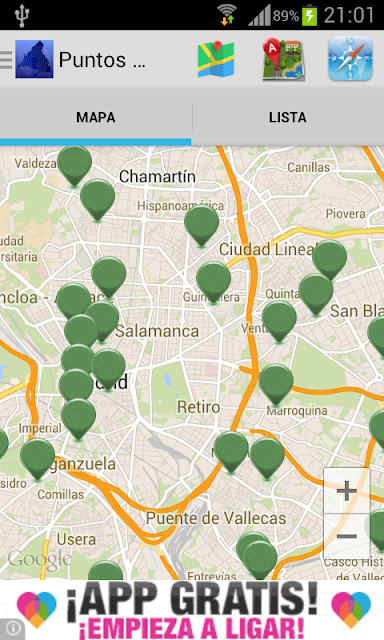The height and width of the screenshot is (640, 384).
Task: Open the navigation drawer menu
Action: 6,60
